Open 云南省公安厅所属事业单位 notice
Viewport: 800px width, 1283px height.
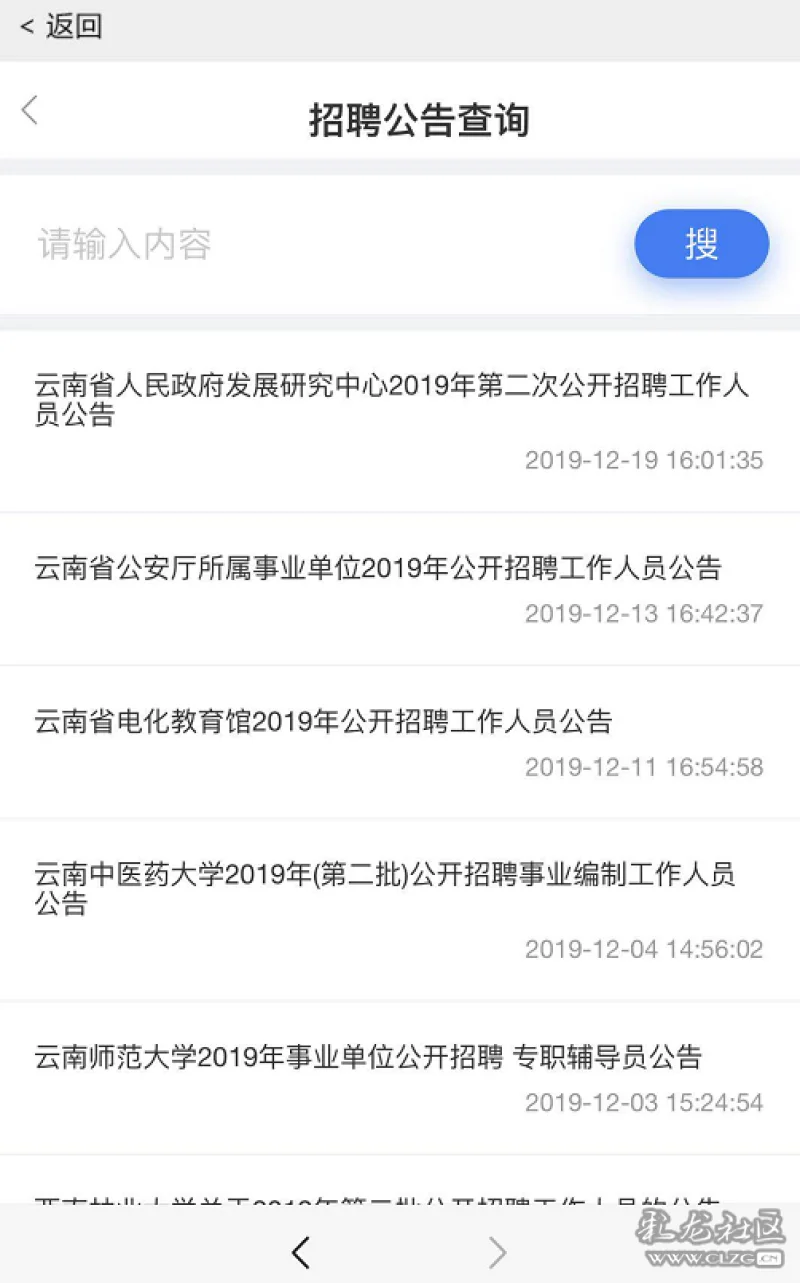pyautogui.click(x=400, y=589)
